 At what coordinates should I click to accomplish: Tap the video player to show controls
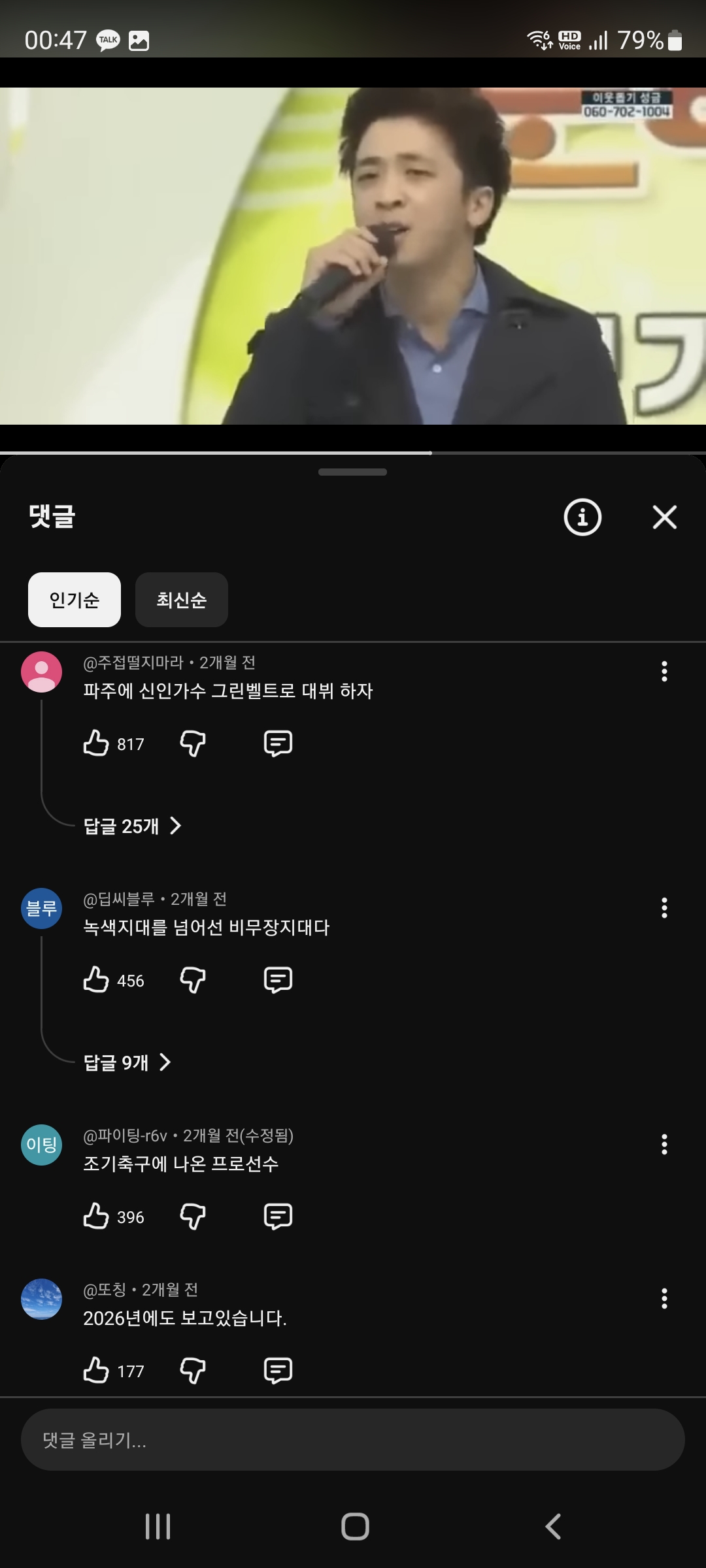[353, 256]
